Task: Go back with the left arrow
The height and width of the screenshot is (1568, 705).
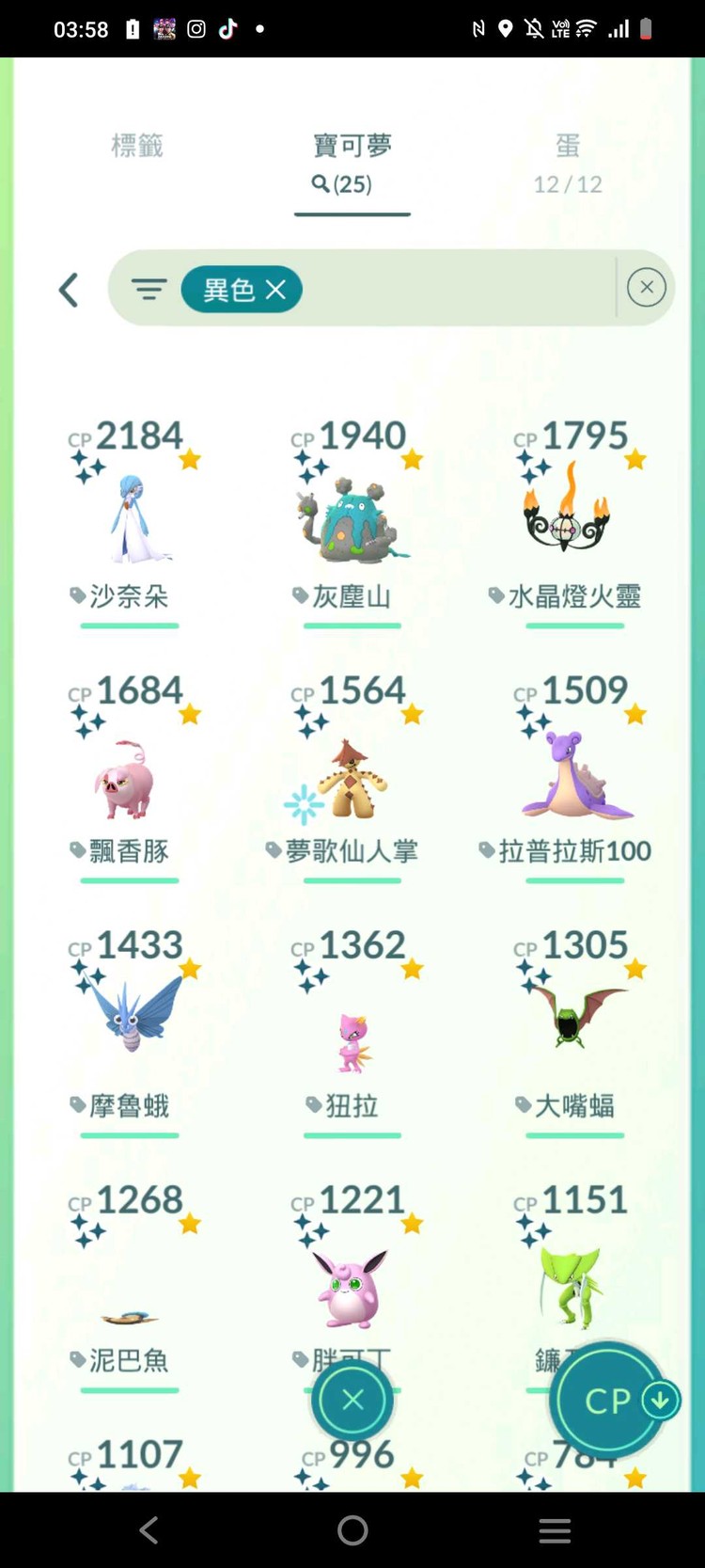Action: click(x=69, y=290)
